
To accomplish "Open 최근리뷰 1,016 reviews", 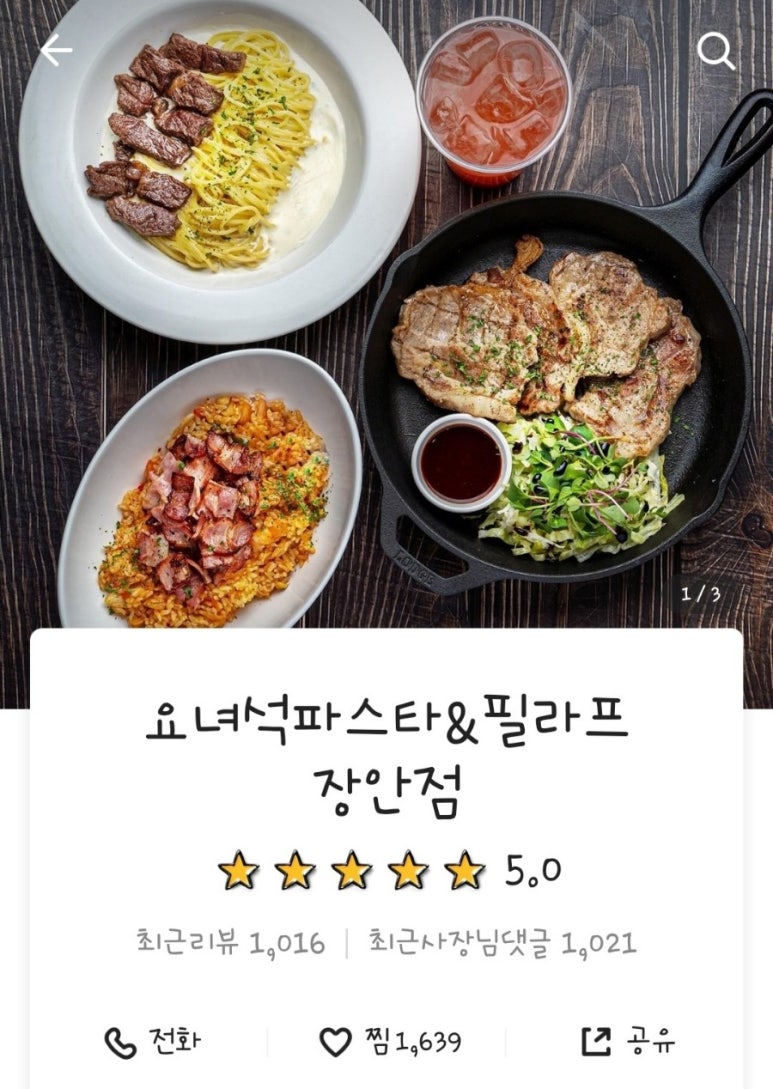I will click(231, 942).
